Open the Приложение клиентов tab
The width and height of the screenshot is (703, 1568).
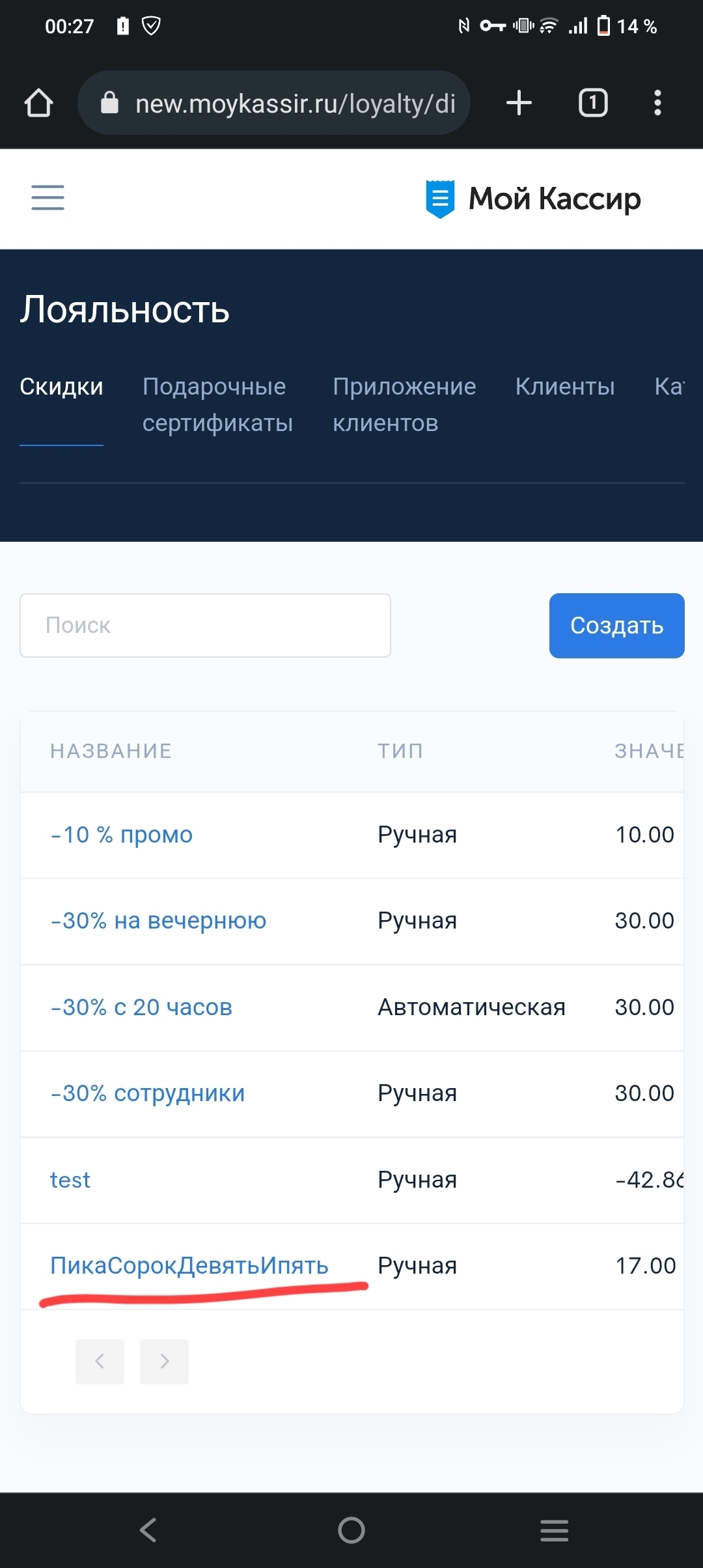click(404, 404)
